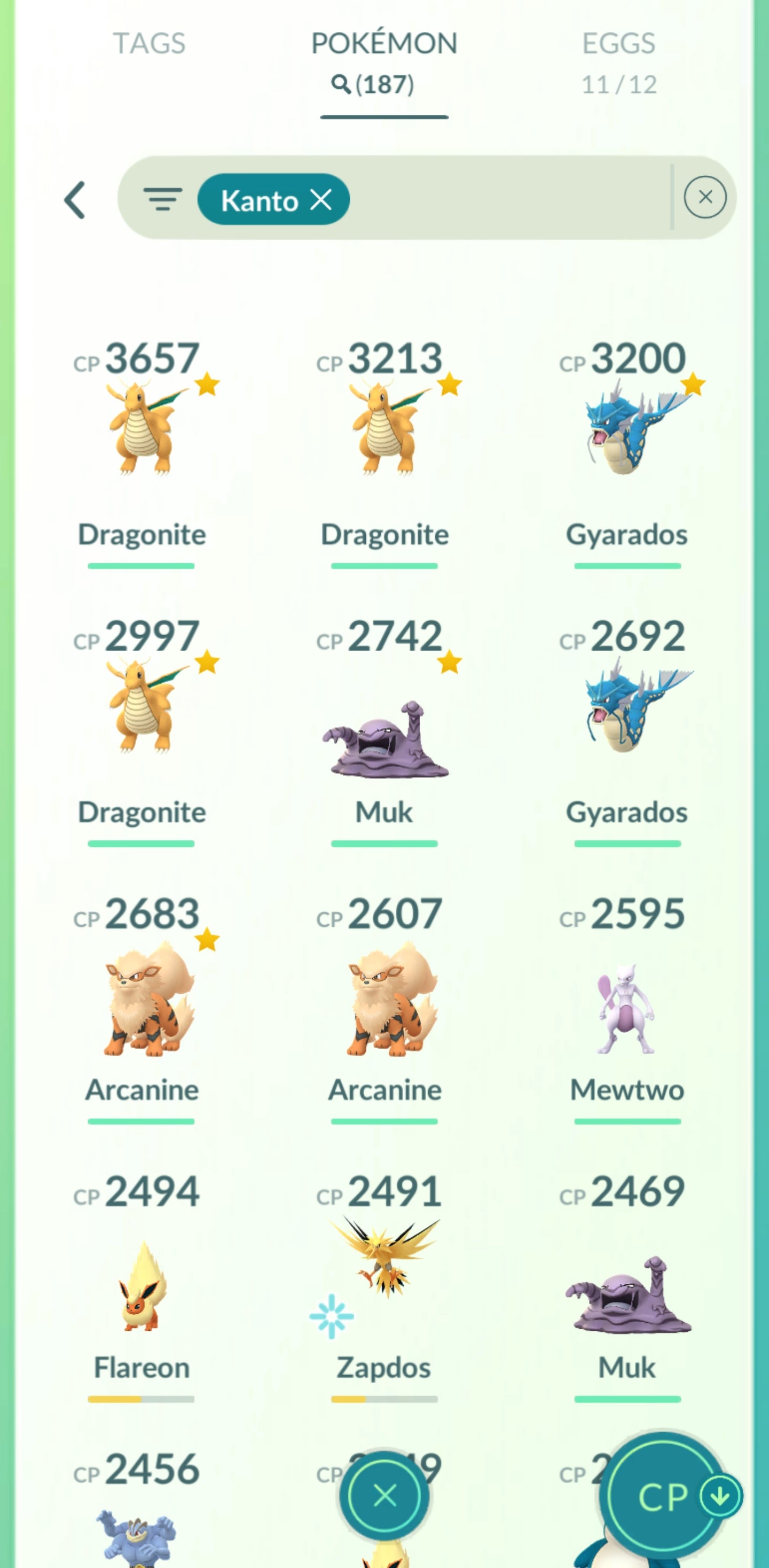View the CP 2683 Arcanine
Viewport: 769px width, 1568px height.
coord(142,998)
